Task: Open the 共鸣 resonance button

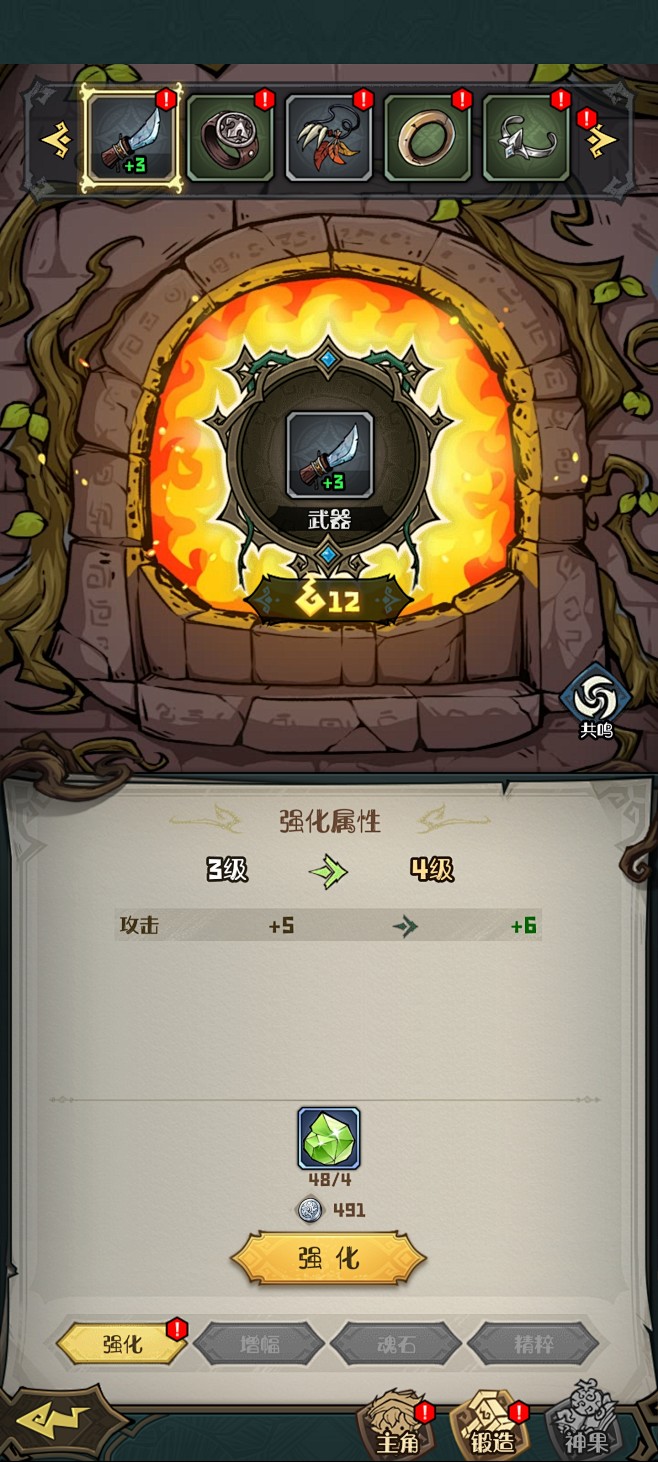Action: pyautogui.click(x=595, y=702)
